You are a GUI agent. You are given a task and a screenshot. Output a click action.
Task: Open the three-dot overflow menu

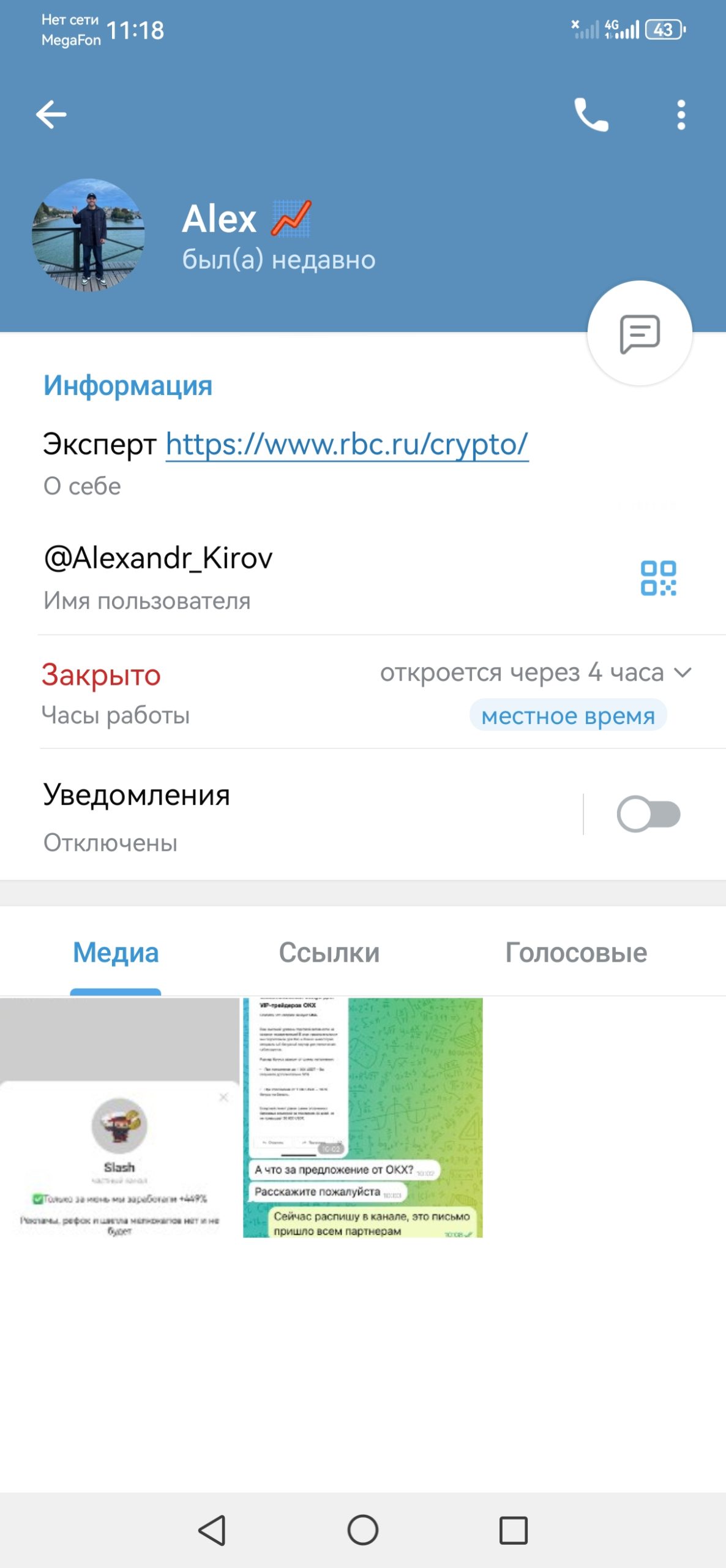pyautogui.click(x=681, y=115)
